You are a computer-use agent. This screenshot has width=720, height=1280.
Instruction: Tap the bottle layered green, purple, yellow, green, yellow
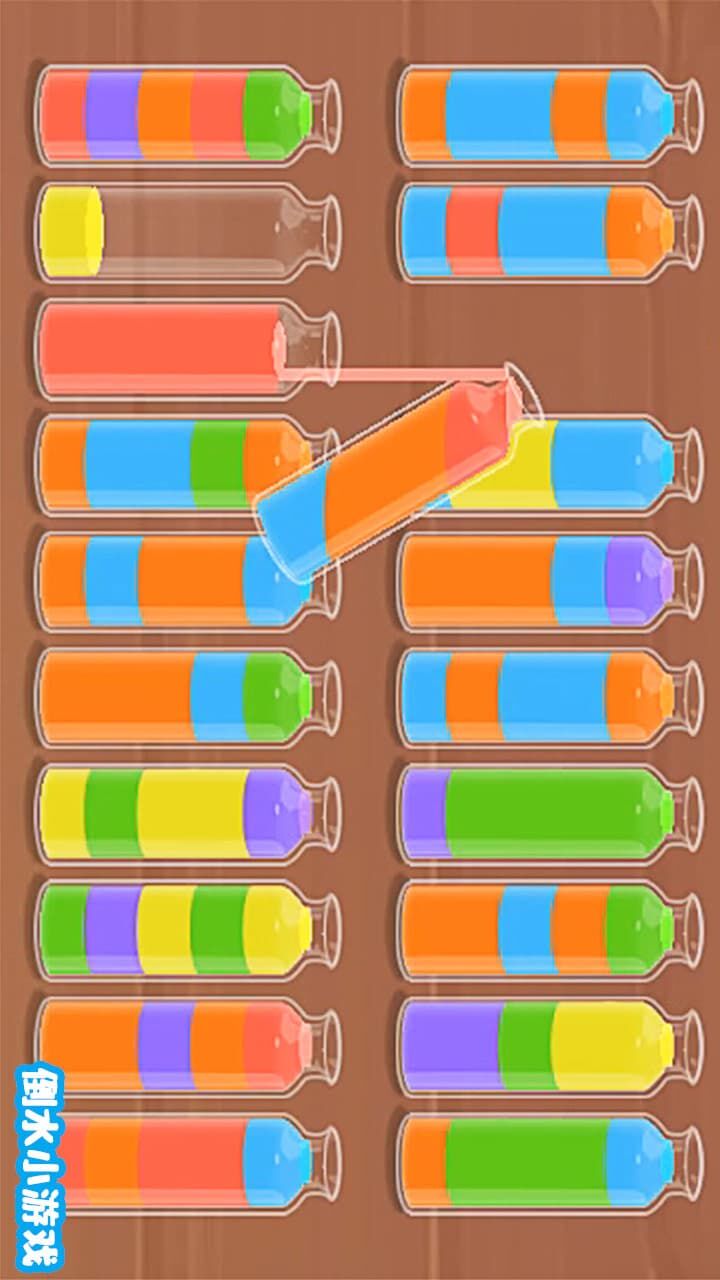coord(188,930)
